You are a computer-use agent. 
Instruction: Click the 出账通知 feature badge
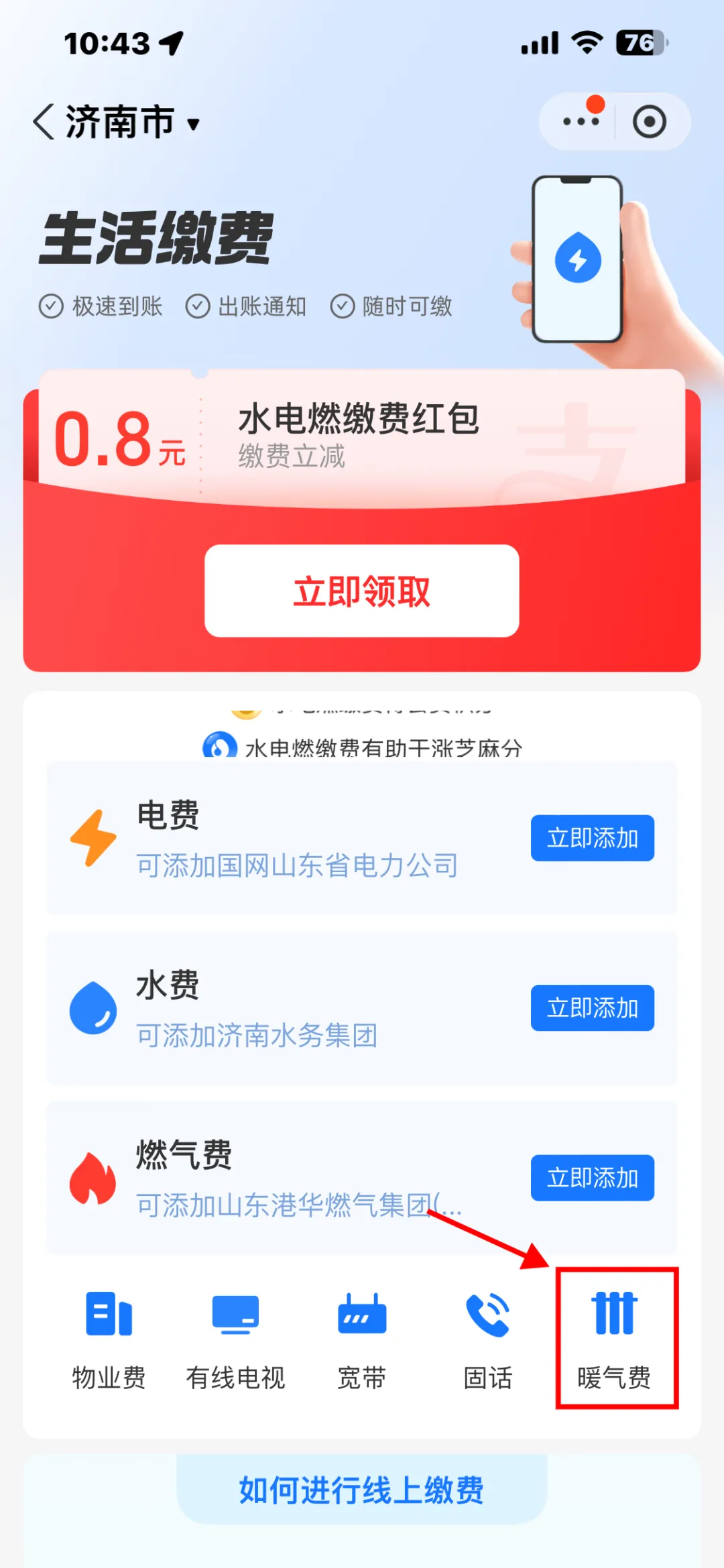click(x=248, y=306)
